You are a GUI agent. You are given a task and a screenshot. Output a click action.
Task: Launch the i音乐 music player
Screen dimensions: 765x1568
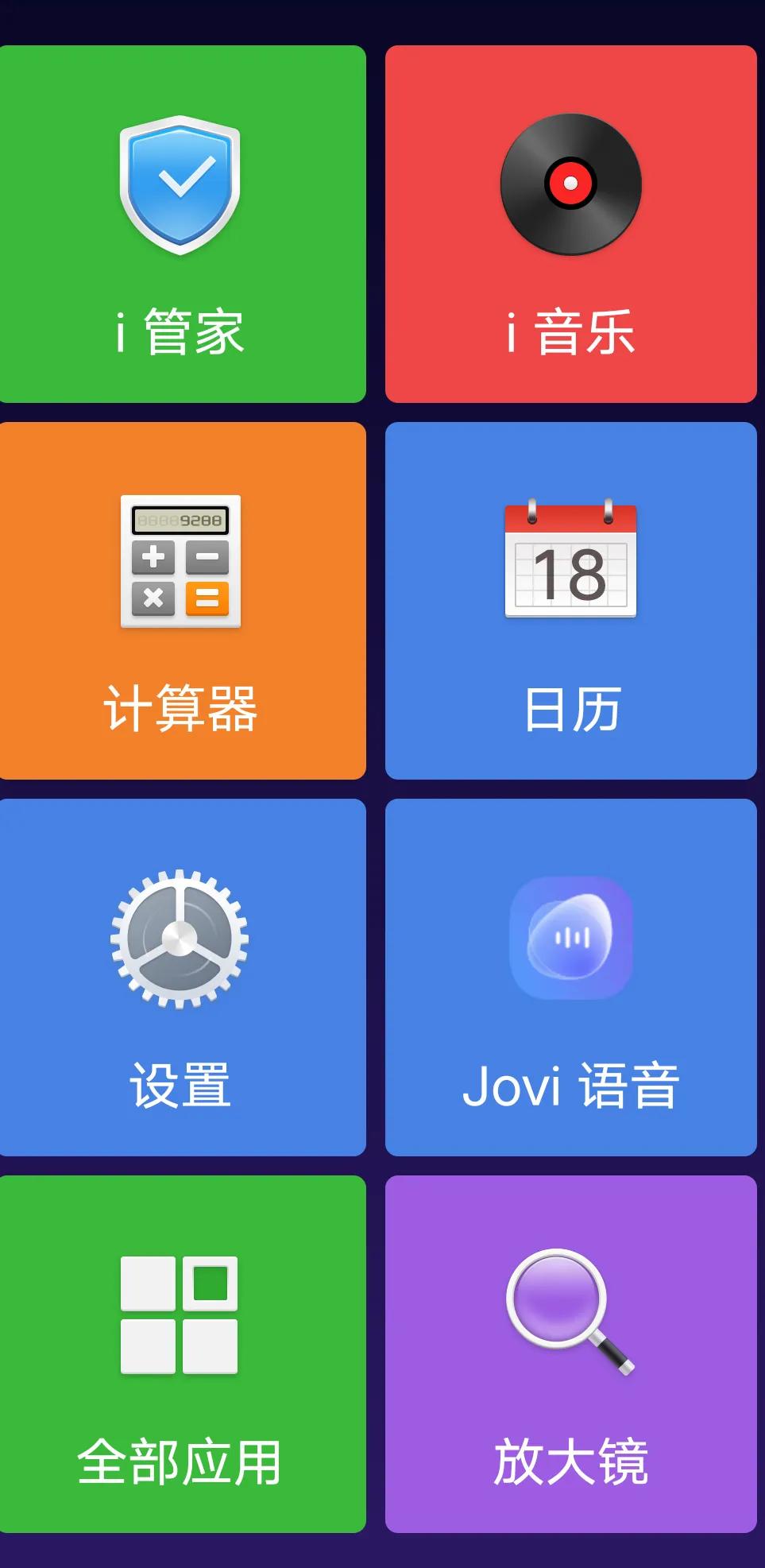click(570, 223)
